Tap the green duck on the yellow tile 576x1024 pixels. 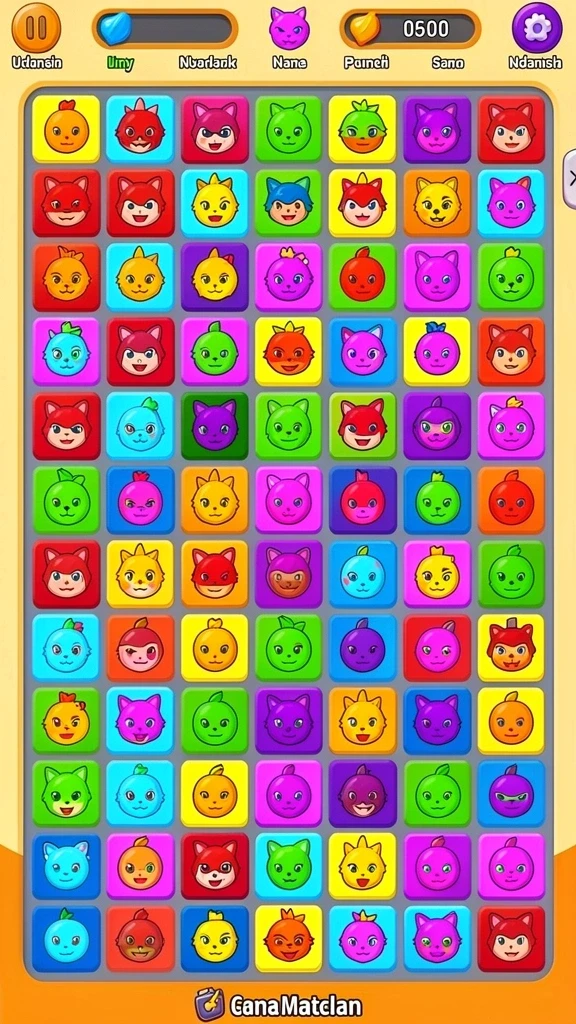click(x=362, y=129)
